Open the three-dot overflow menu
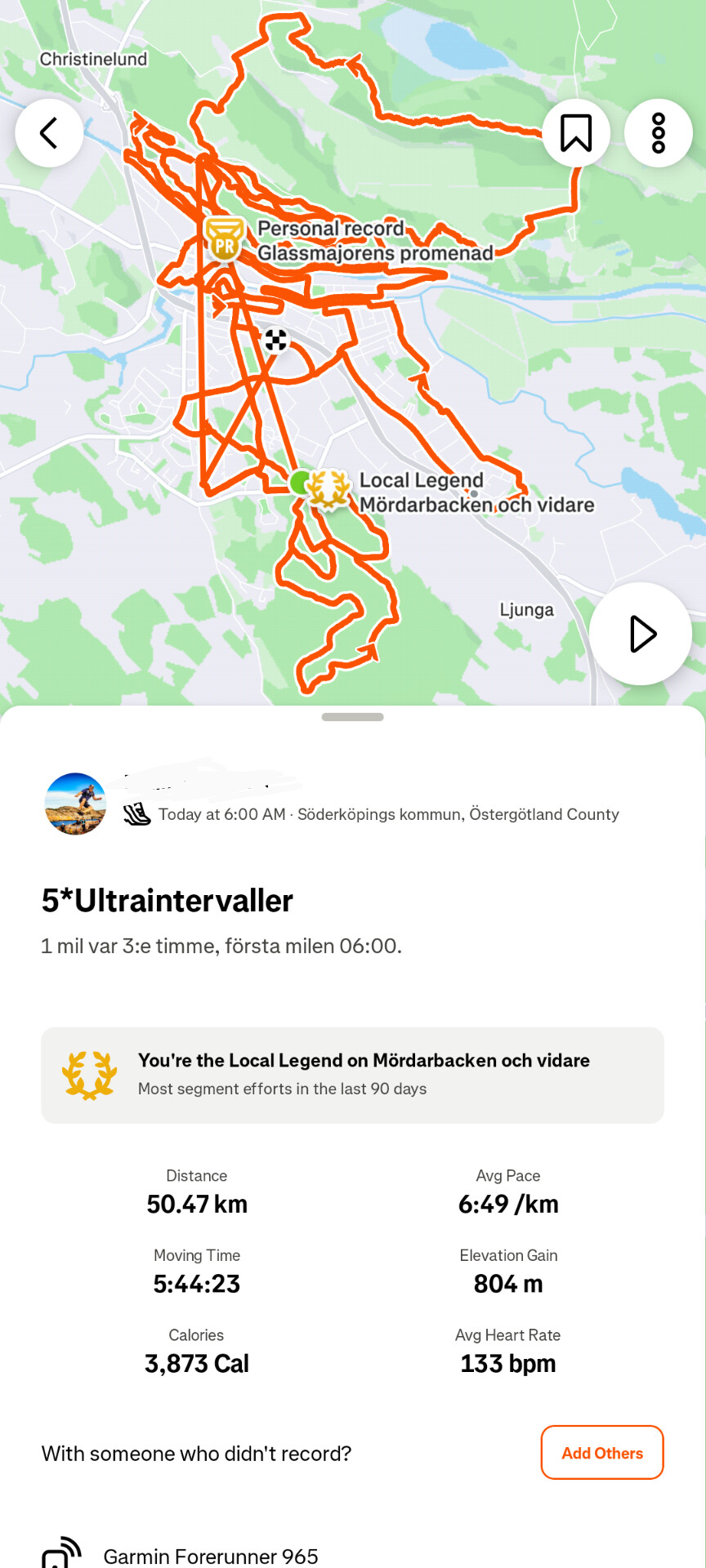 (659, 133)
